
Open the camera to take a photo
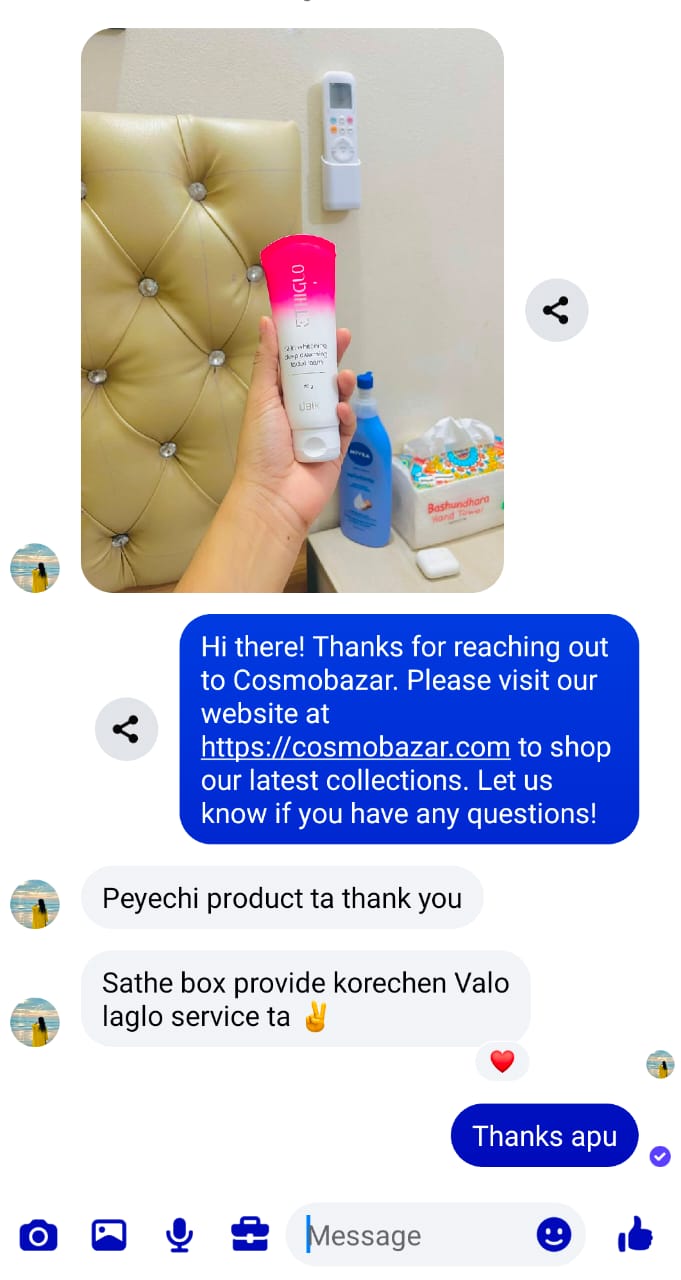coord(38,1236)
